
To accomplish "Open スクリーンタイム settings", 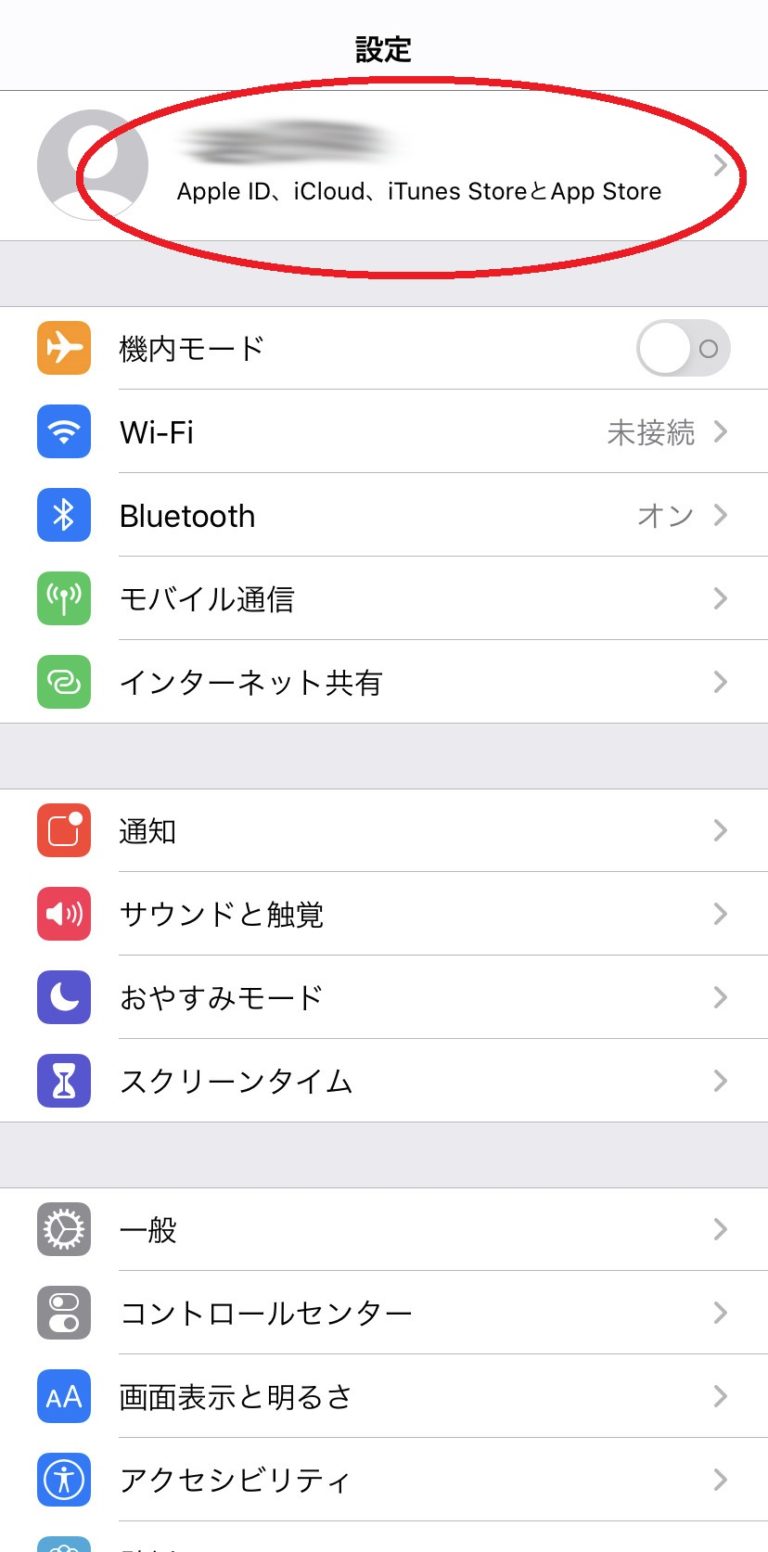I will click(400, 1080).
